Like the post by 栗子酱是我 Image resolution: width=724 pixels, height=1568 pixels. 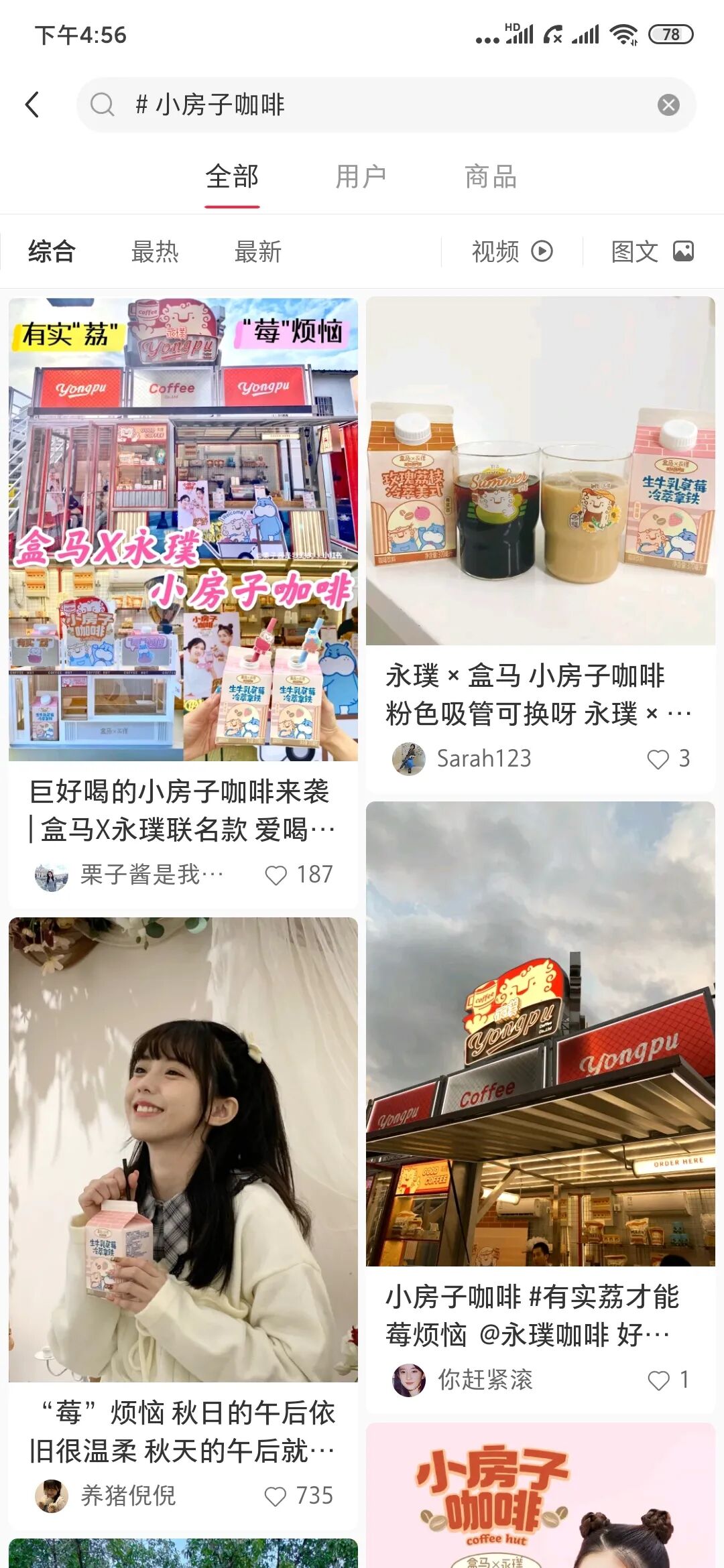click(276, 875)
